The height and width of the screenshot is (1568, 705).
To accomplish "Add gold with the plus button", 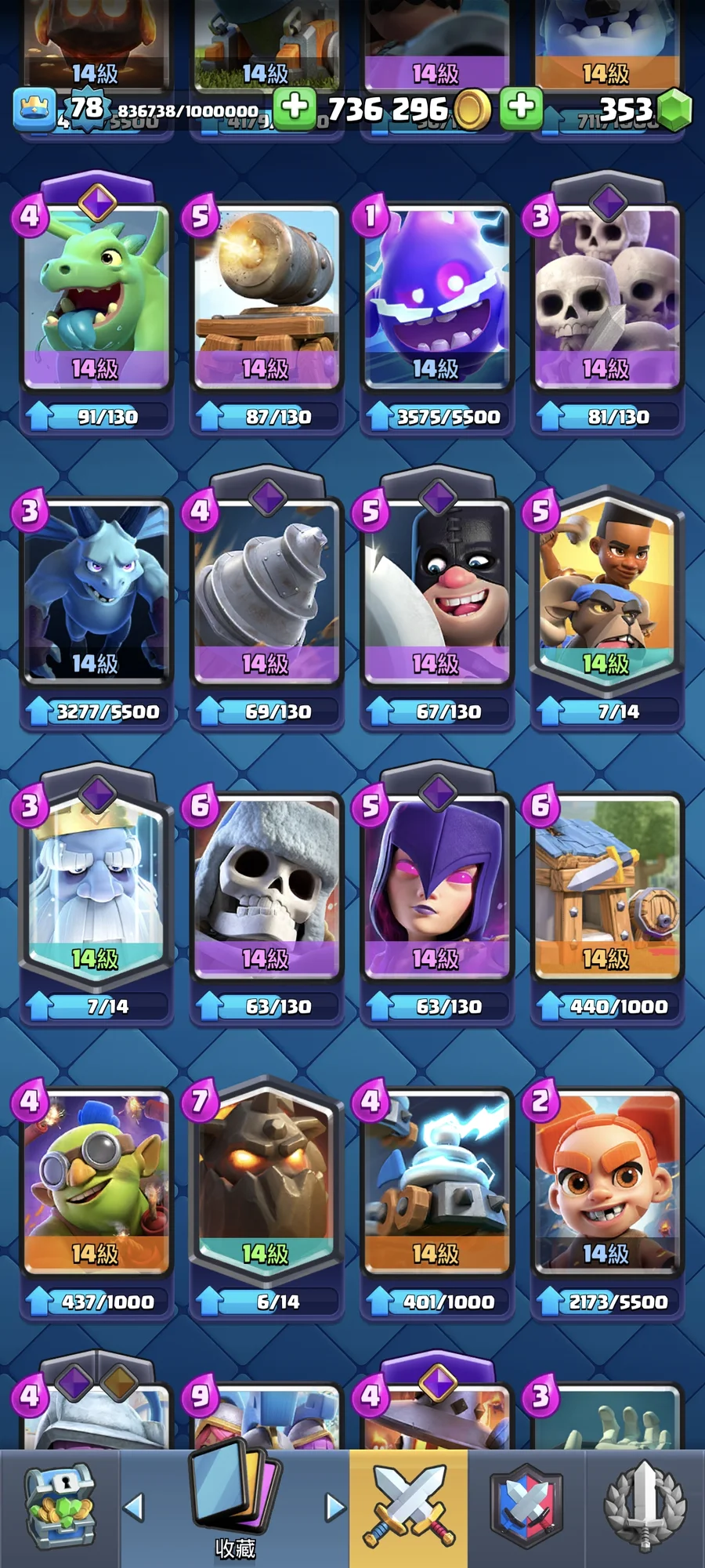I will (295, 107).
